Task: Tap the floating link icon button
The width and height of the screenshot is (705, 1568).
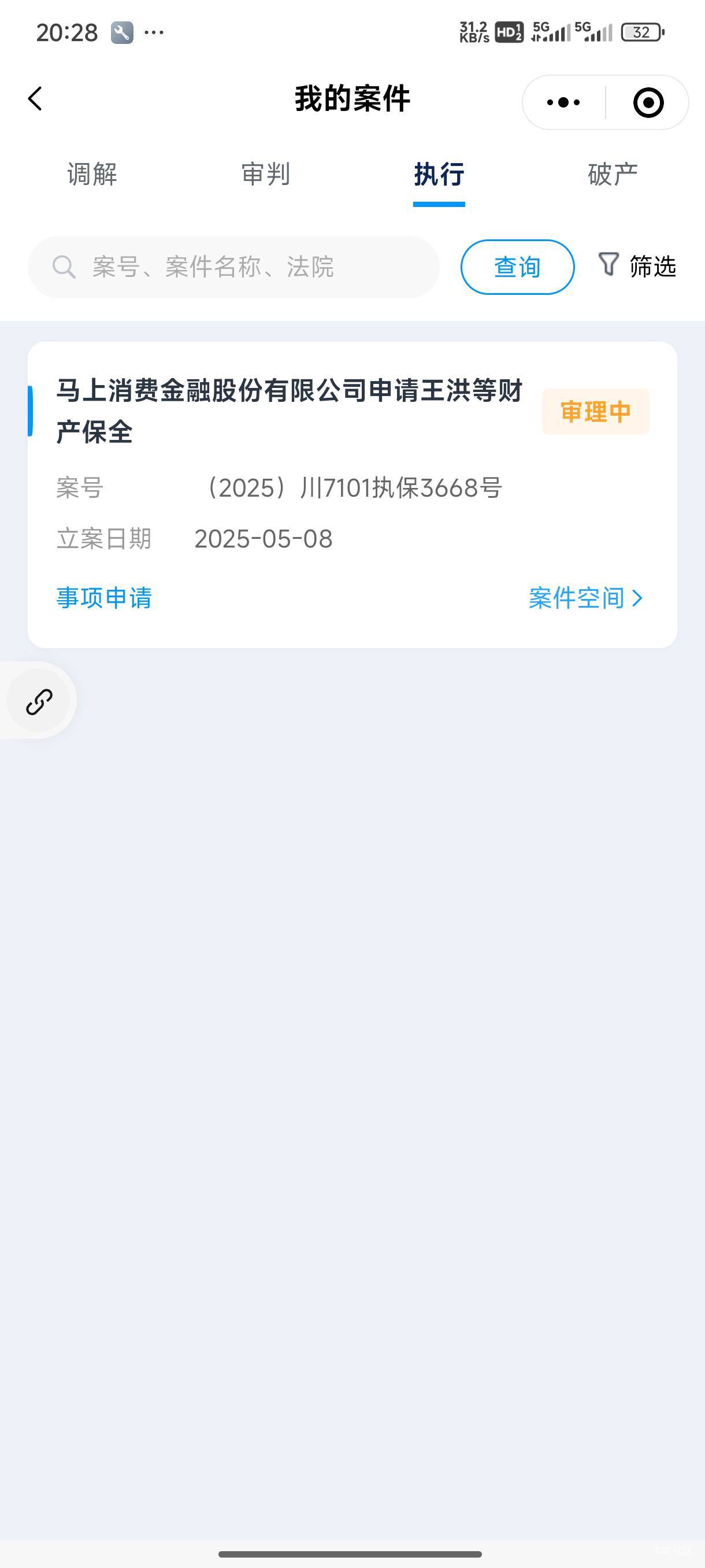Action: tap(39, 701)
